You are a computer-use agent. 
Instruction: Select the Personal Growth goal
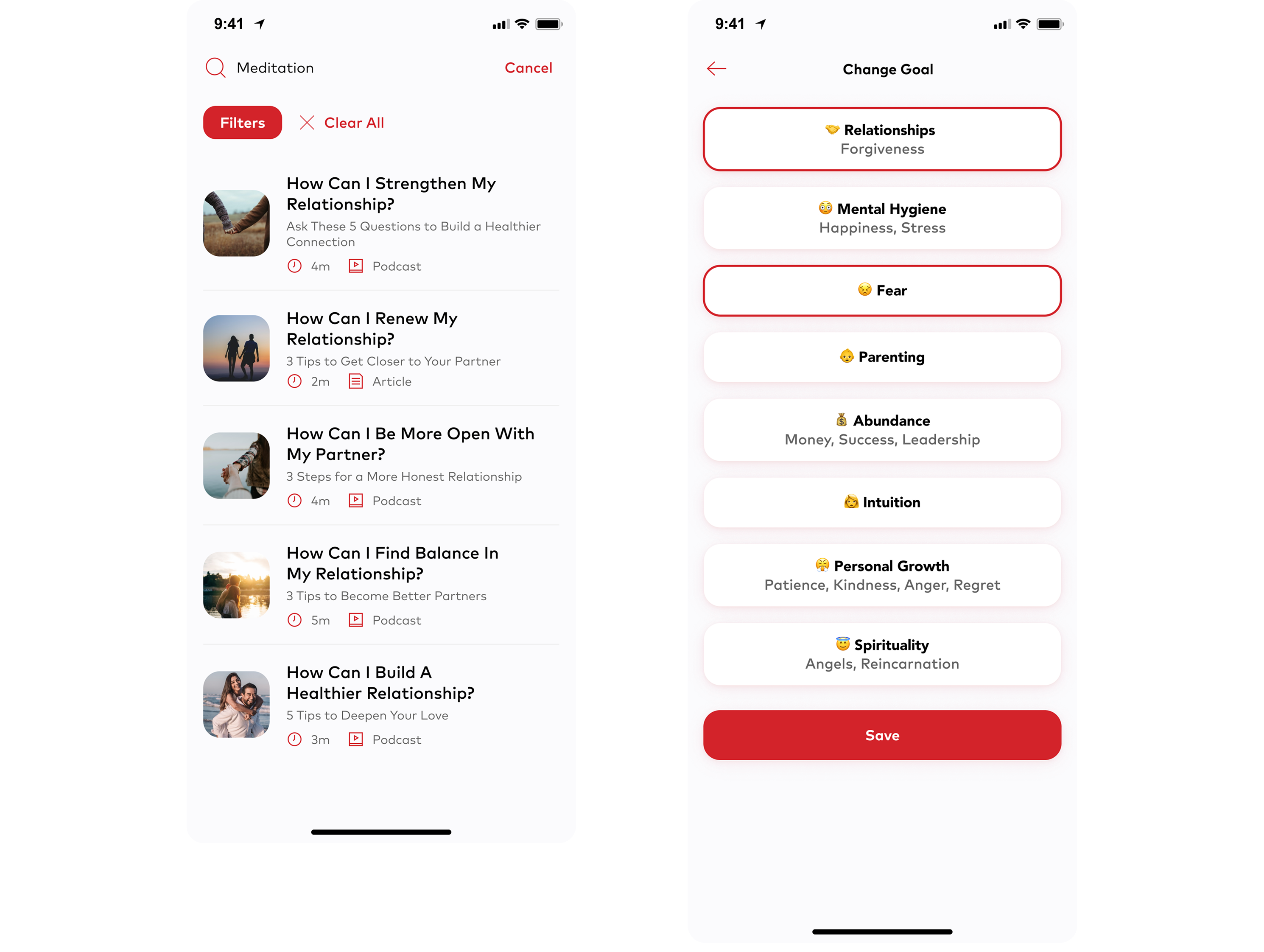point(882,575)
